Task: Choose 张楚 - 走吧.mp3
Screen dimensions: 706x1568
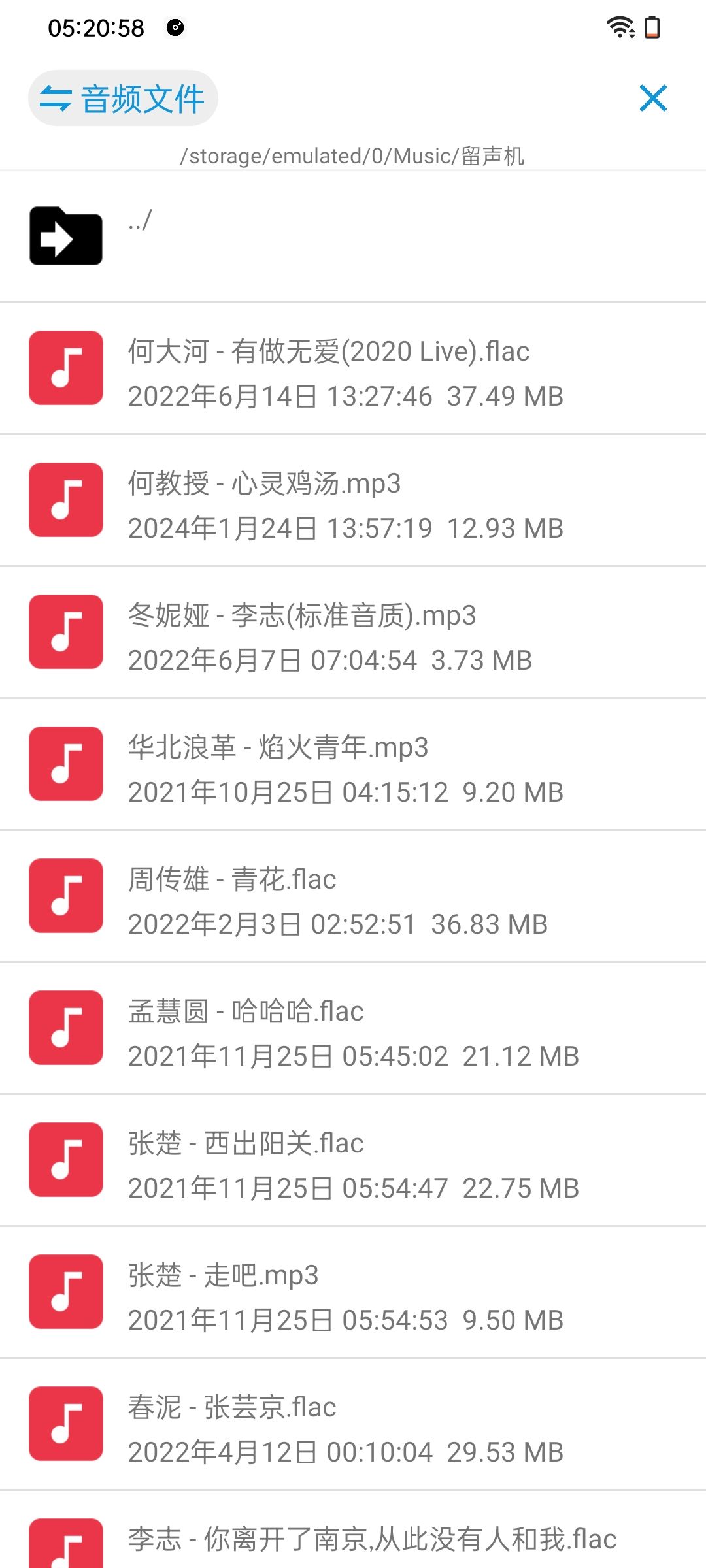Action: coord(353,1293)
